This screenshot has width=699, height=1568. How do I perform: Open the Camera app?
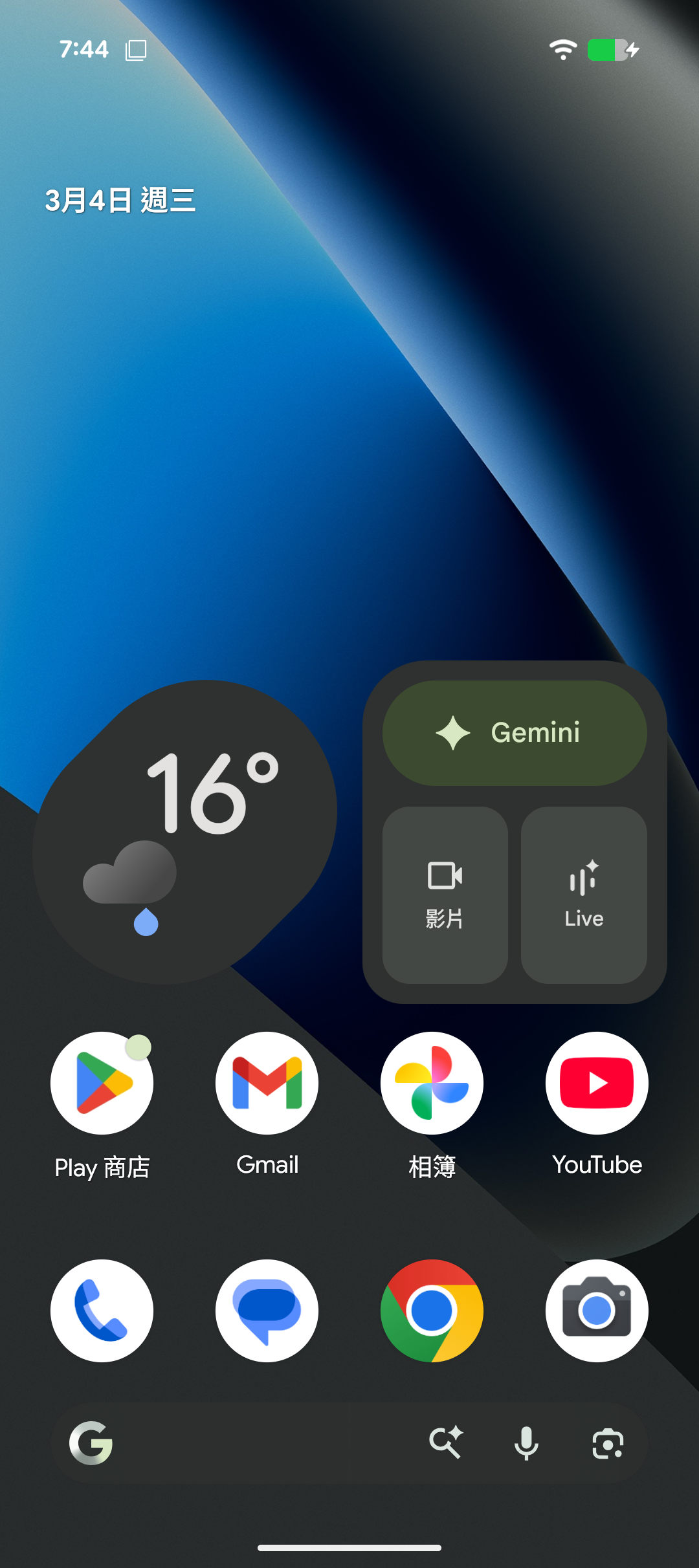tap(597, 1311)
